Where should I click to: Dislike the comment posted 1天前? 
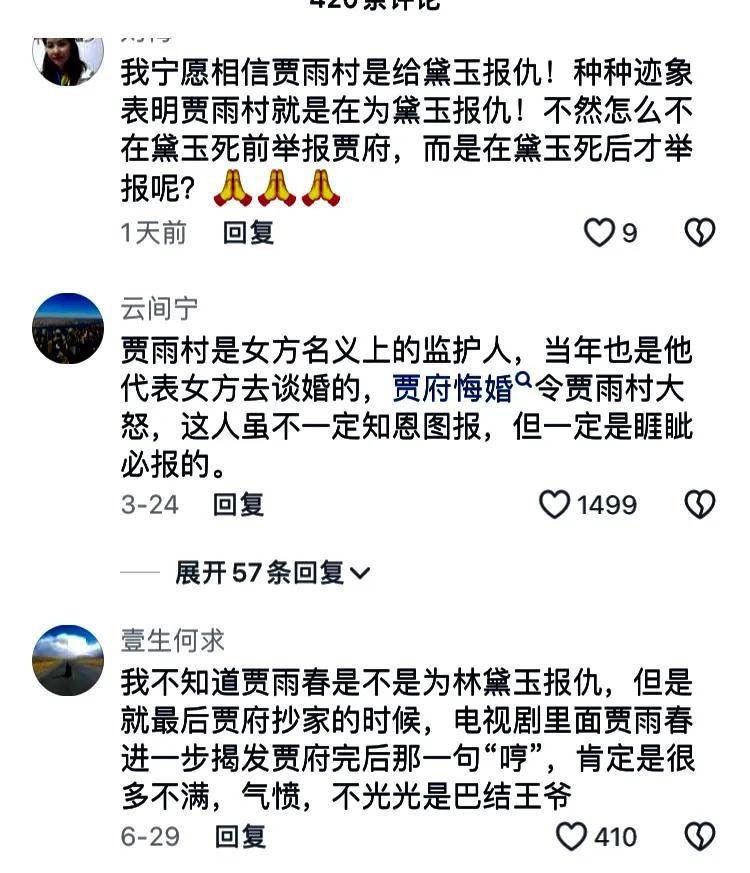pos(699,233)
